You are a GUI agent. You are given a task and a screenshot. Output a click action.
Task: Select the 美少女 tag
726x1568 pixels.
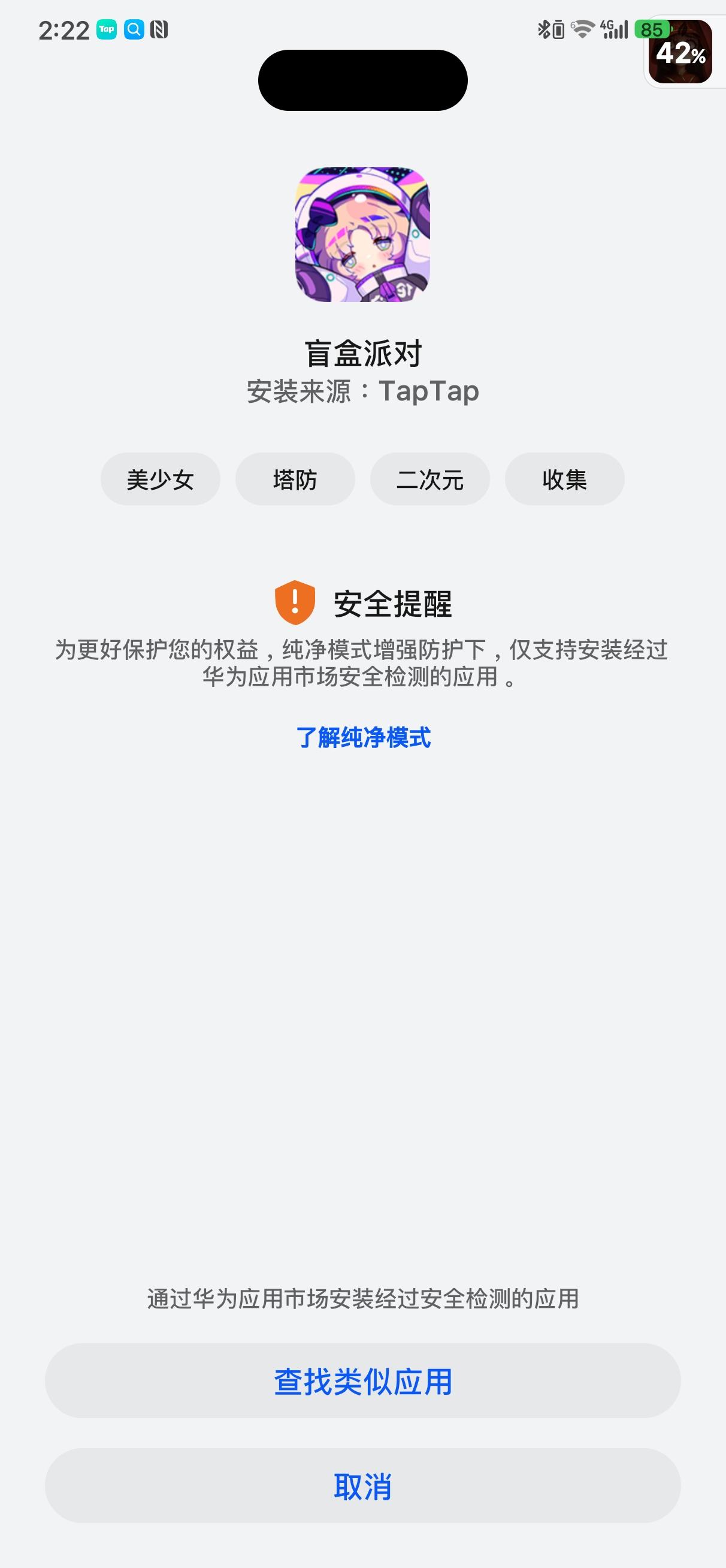pos(160,479)
